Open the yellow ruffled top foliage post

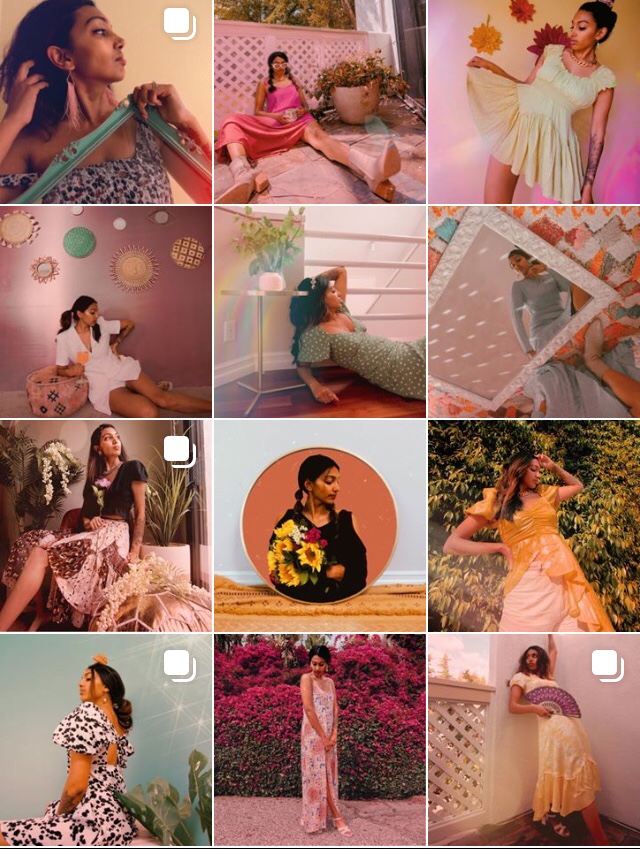tap(533, 525)
